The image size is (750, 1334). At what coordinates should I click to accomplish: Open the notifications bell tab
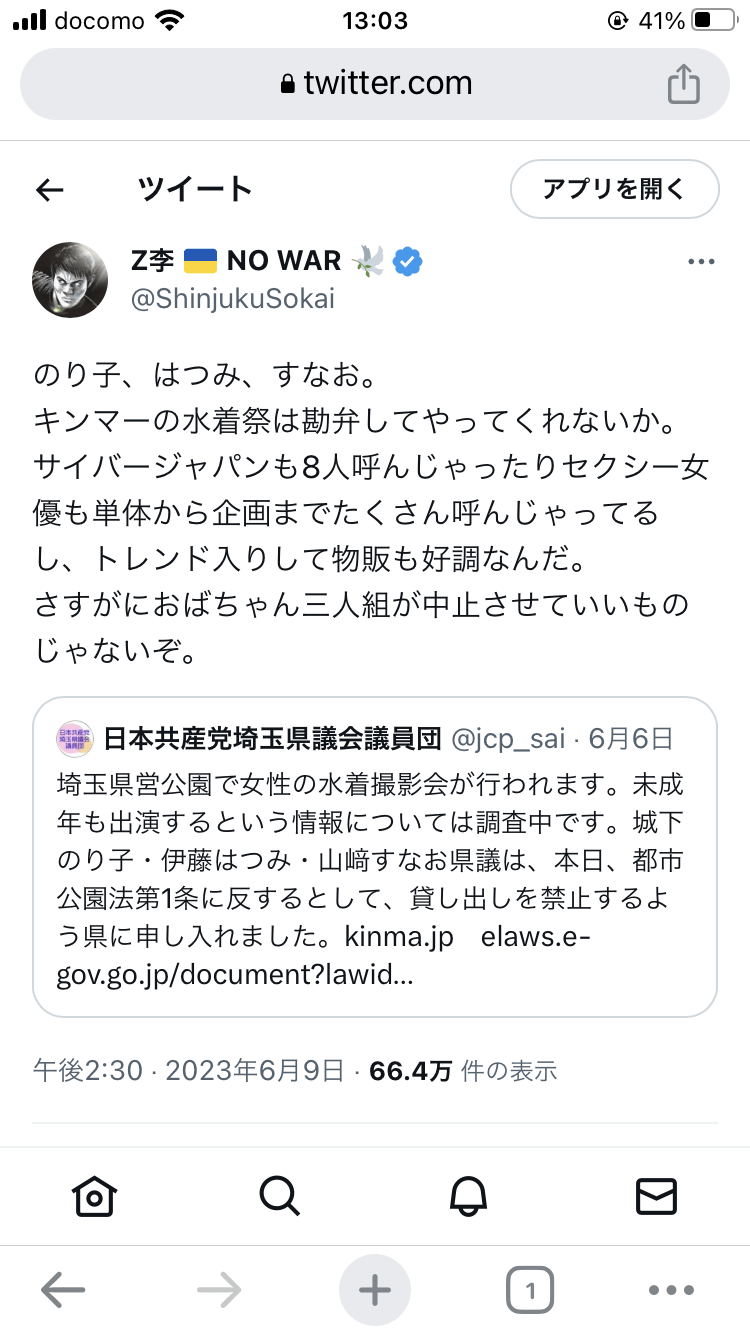tap(468, 1195)
